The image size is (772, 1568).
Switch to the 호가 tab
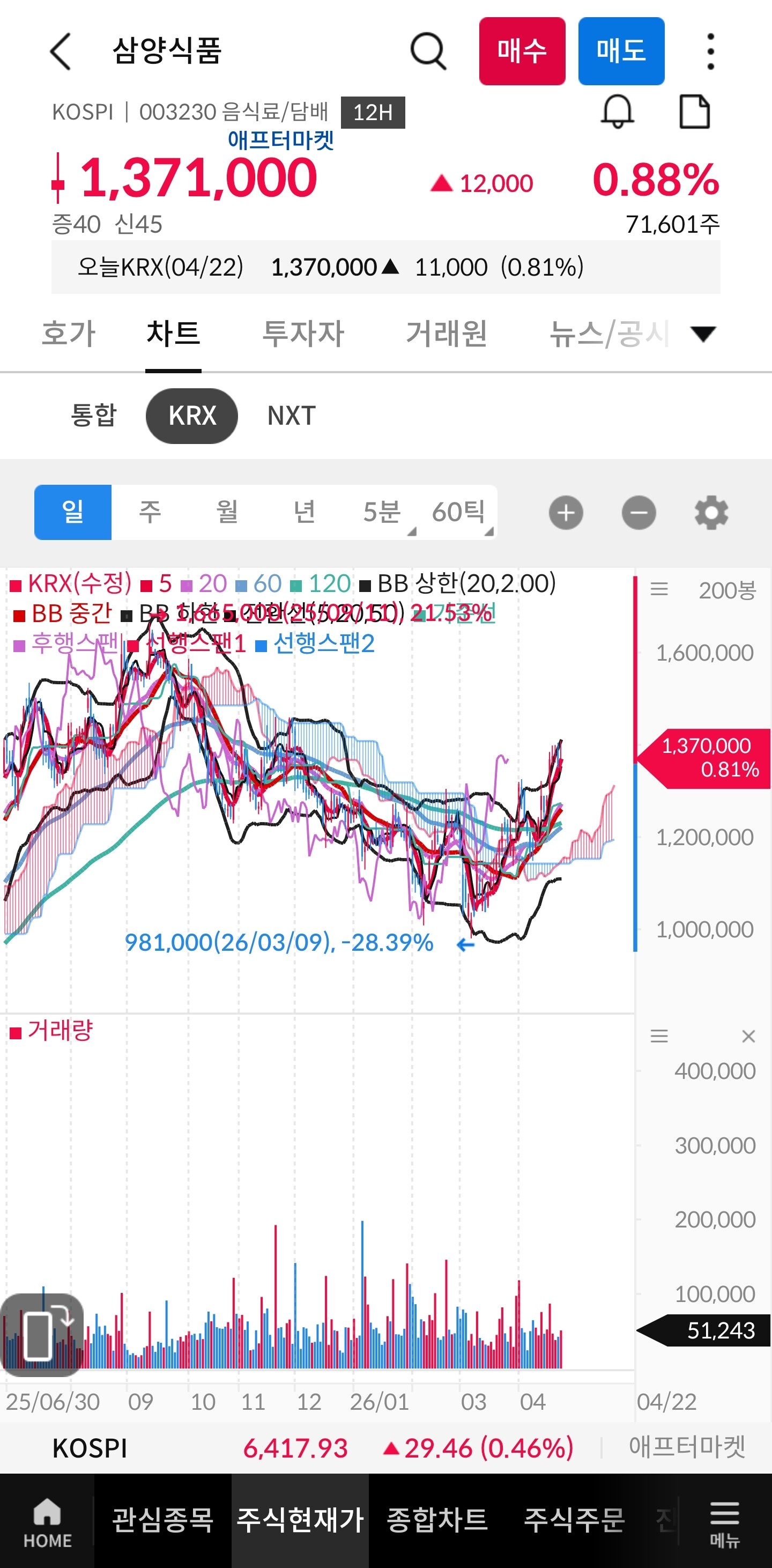tap(69, 334)
